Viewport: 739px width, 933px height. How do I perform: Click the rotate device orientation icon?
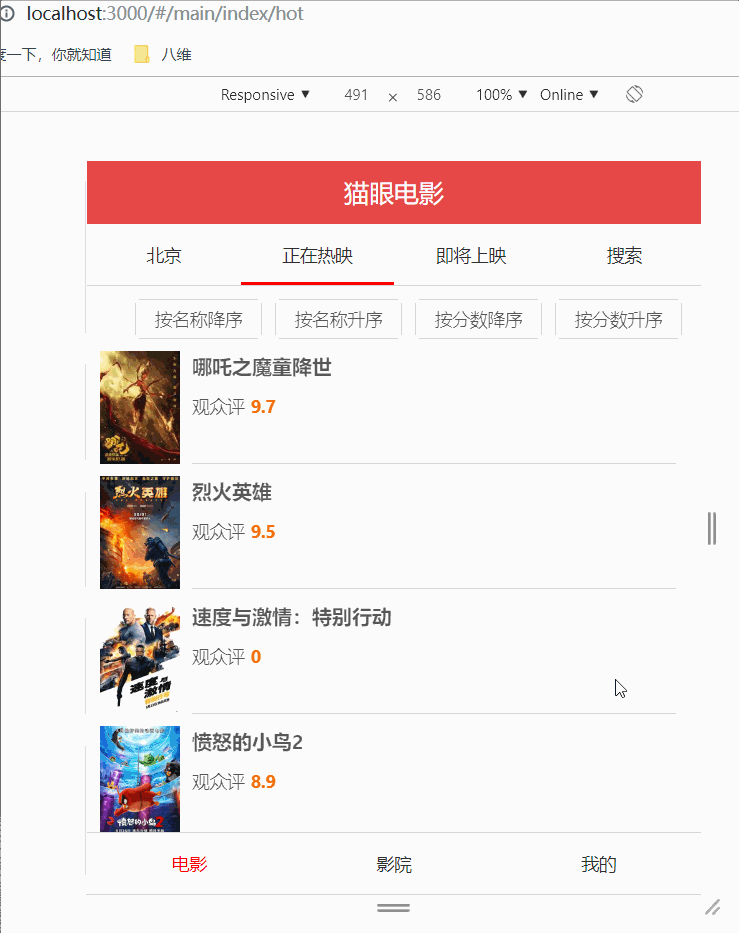pyautogui.click(x=634, y=94)
